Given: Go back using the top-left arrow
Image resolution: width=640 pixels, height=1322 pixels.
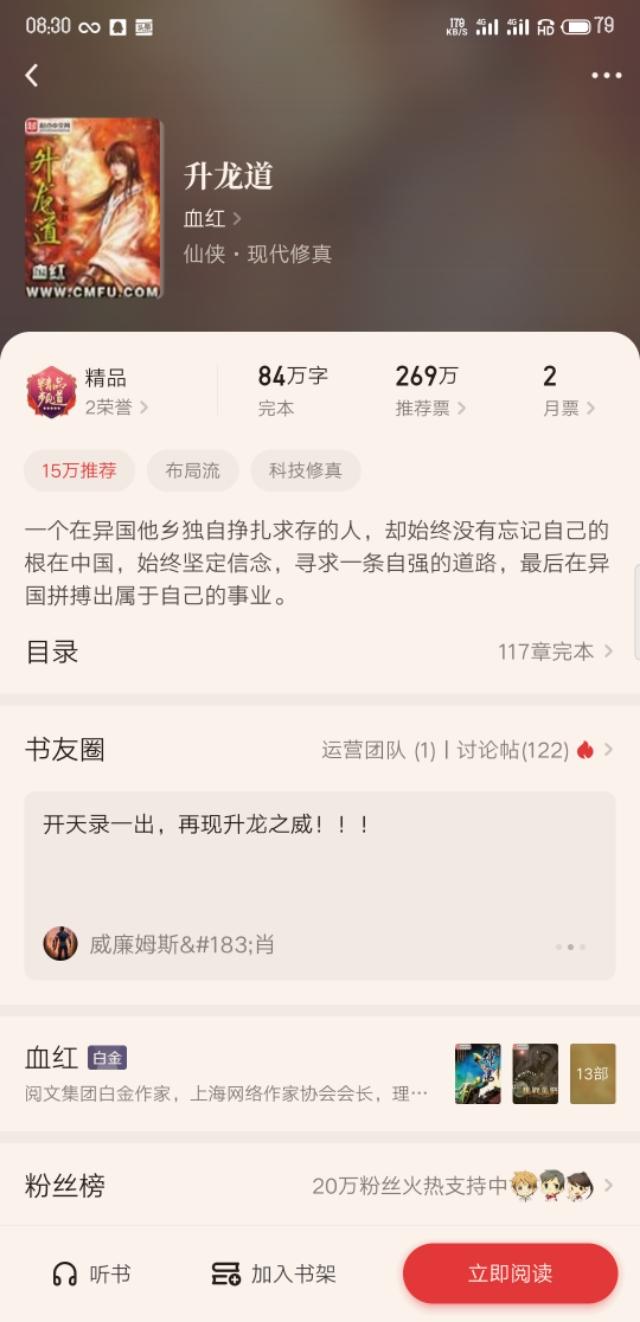Looking at the screenshot, I should (x=32, y=75).
